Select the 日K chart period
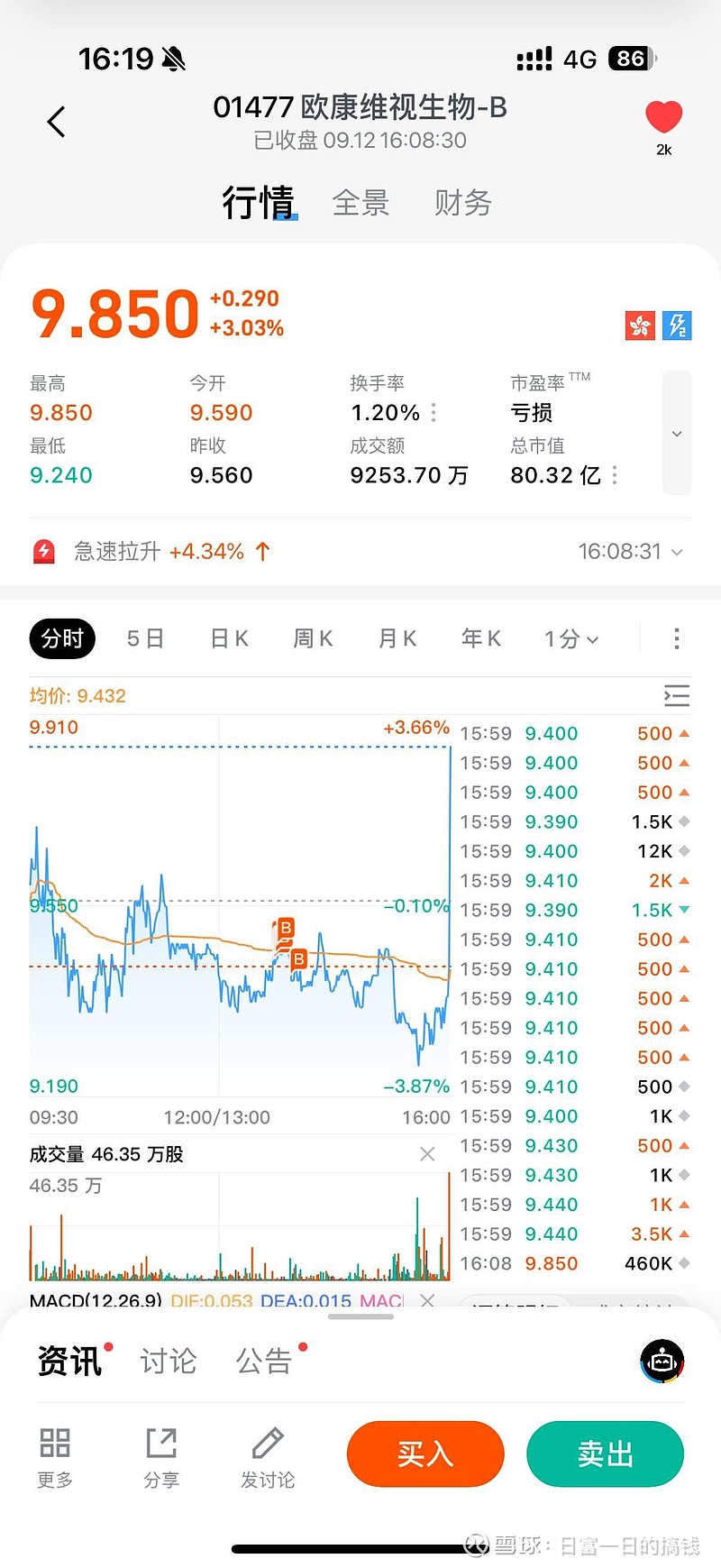Viewport: 721px width, 1568px height. coord(229,639)
